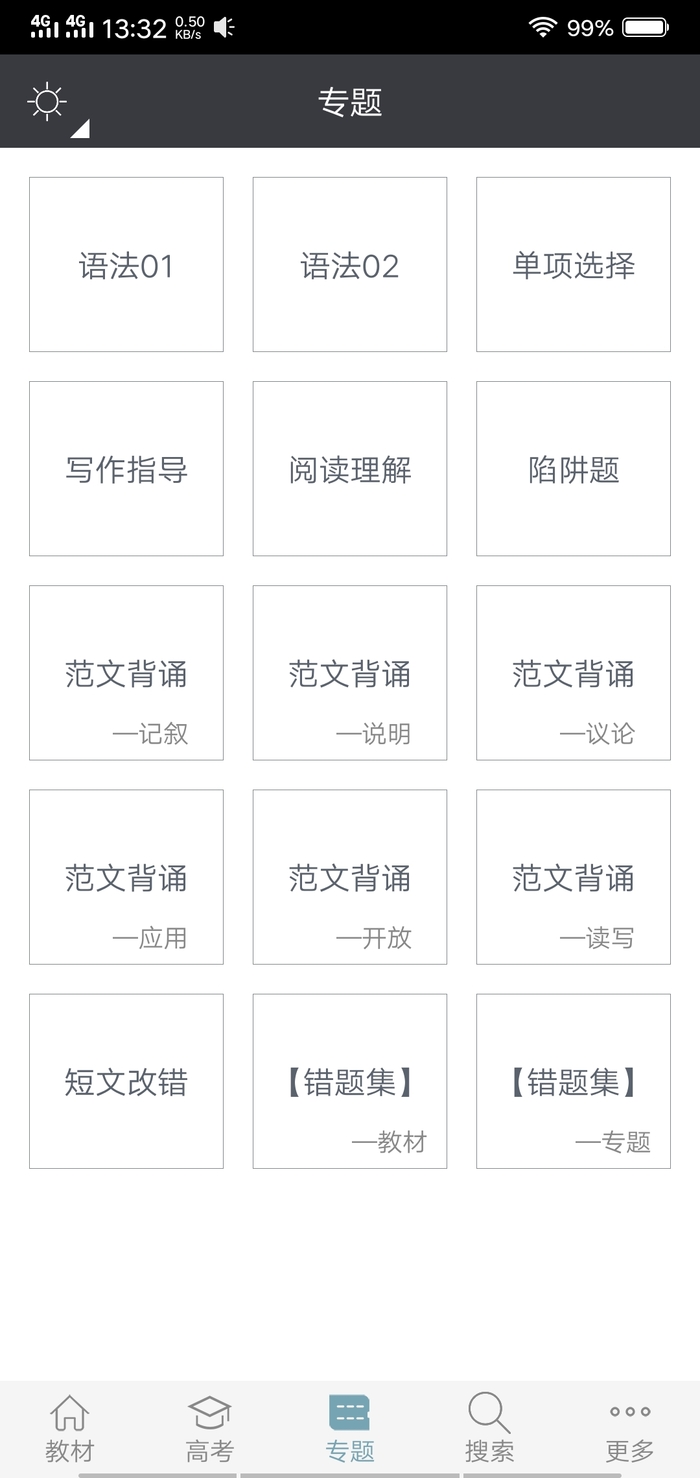This screenshot has height=1478, width=700.
Task: Open the 语法01 topic
Action: click(126, 265)
